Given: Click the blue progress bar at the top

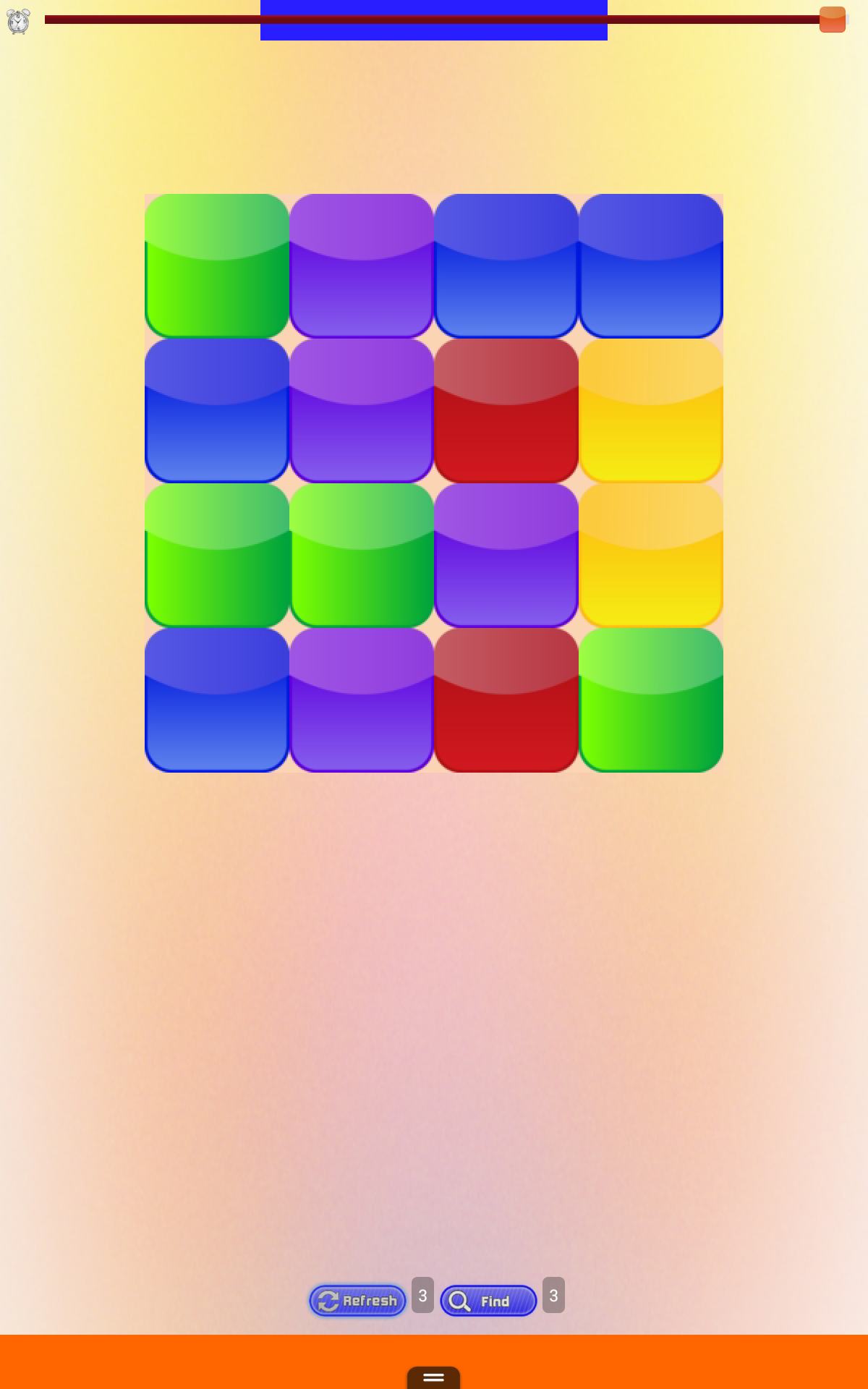Looking at the screenshot, I should pos(433,20).
